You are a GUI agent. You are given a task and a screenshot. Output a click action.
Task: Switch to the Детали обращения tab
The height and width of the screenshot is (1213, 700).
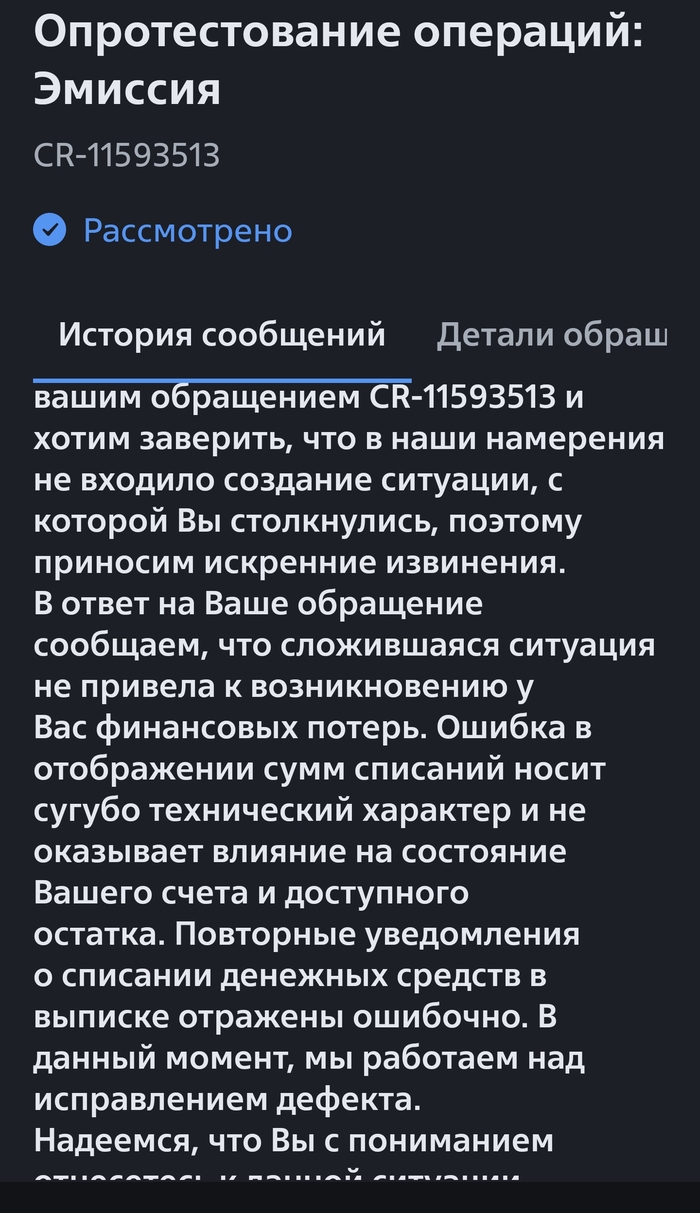(551, 335)
